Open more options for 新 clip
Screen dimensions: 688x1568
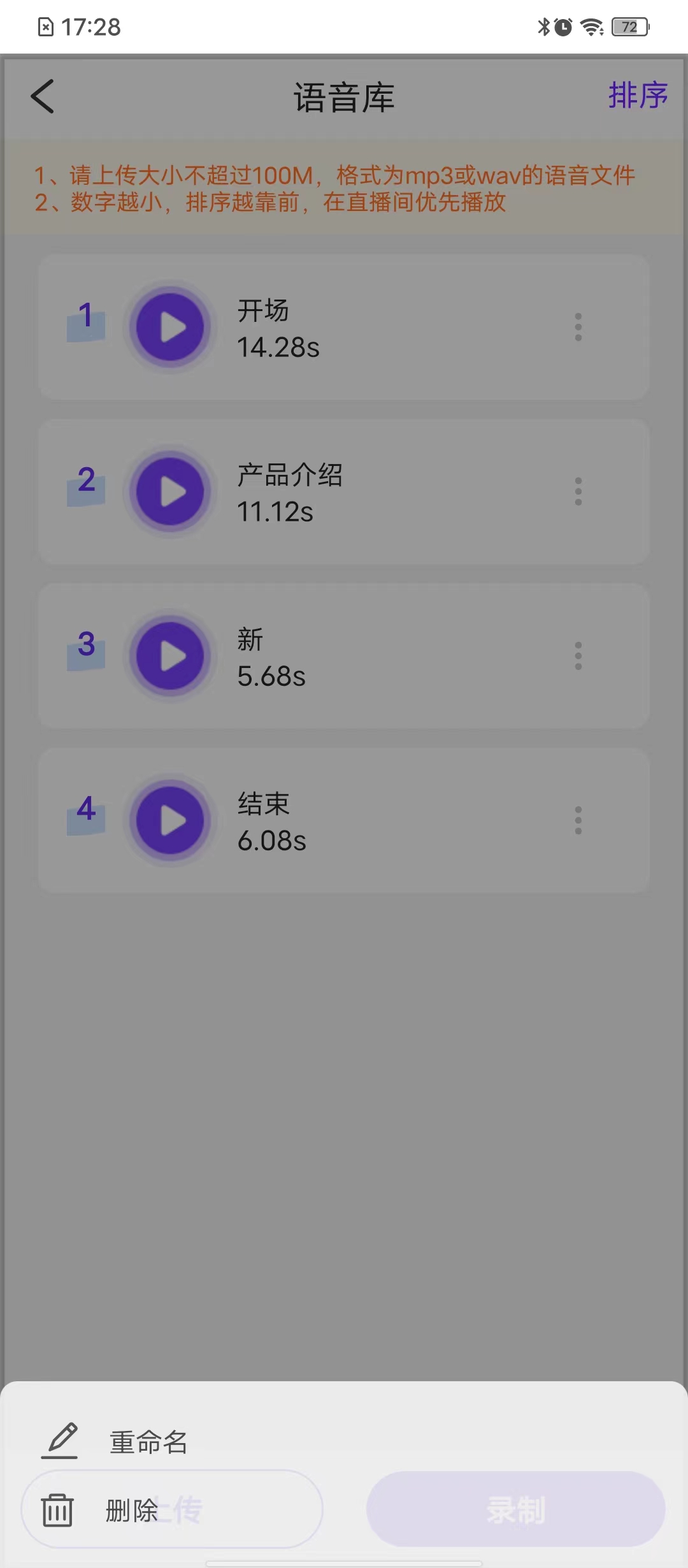(x=578, y=657)
